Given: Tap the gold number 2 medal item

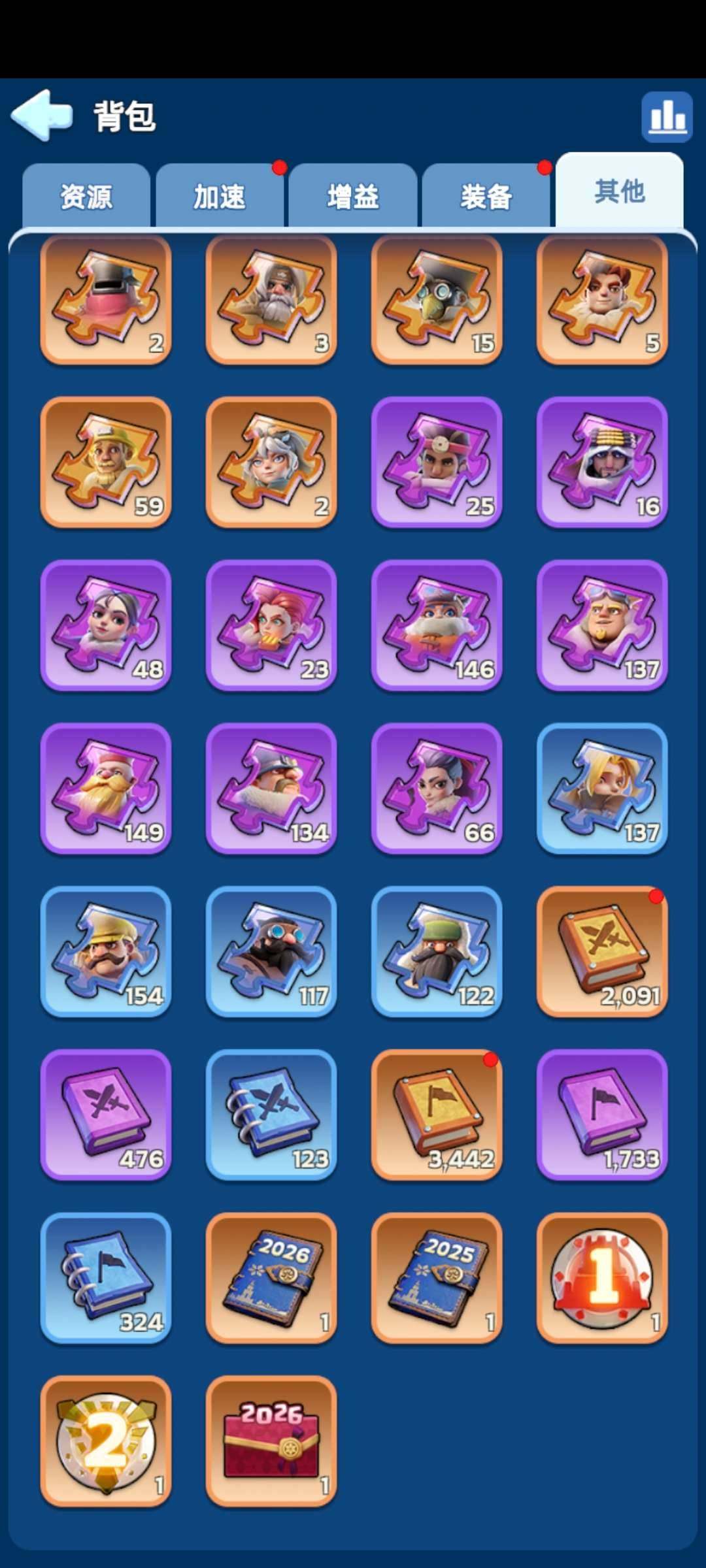Looking at the screenshot, I should [106, 1442].
